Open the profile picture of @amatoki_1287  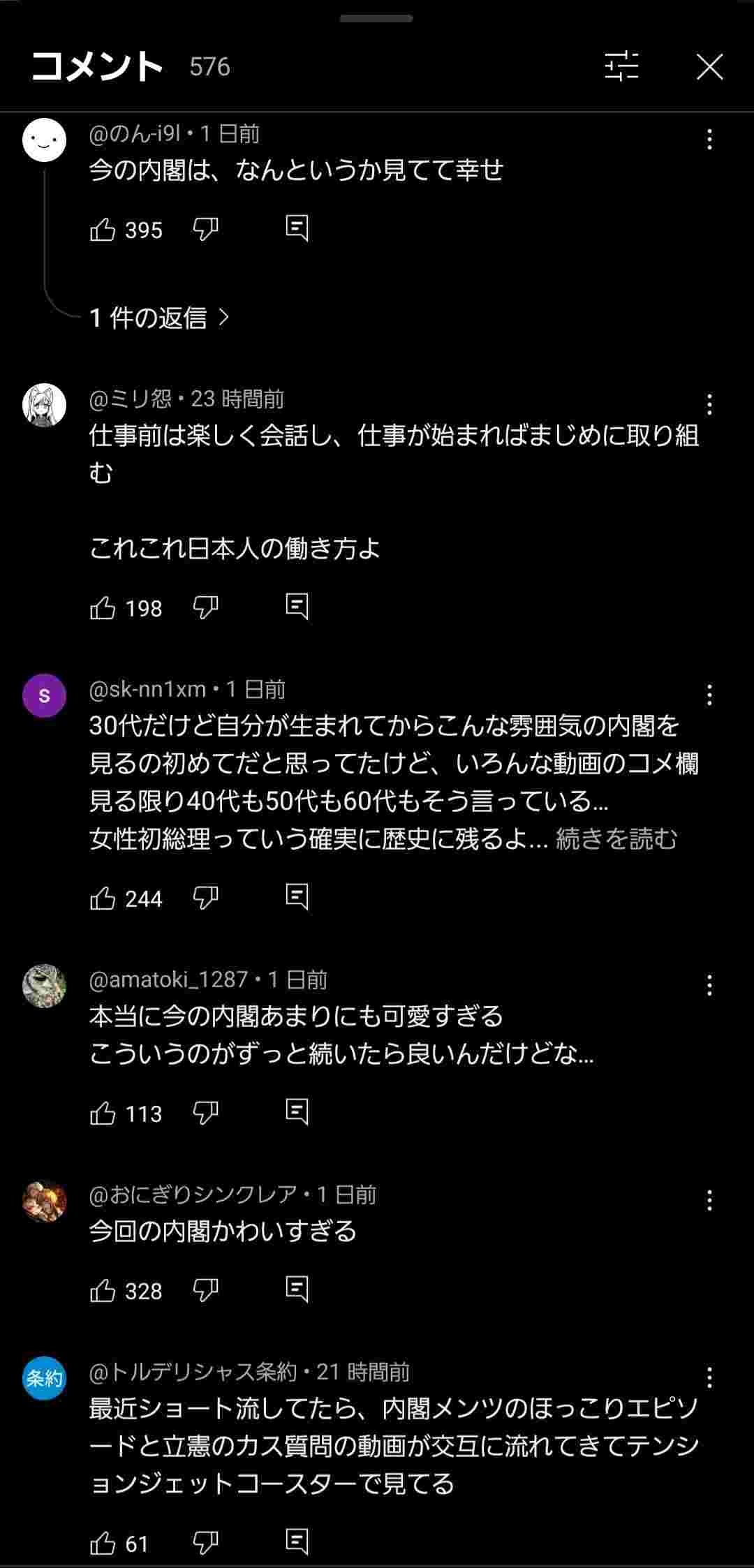[44, 986]
